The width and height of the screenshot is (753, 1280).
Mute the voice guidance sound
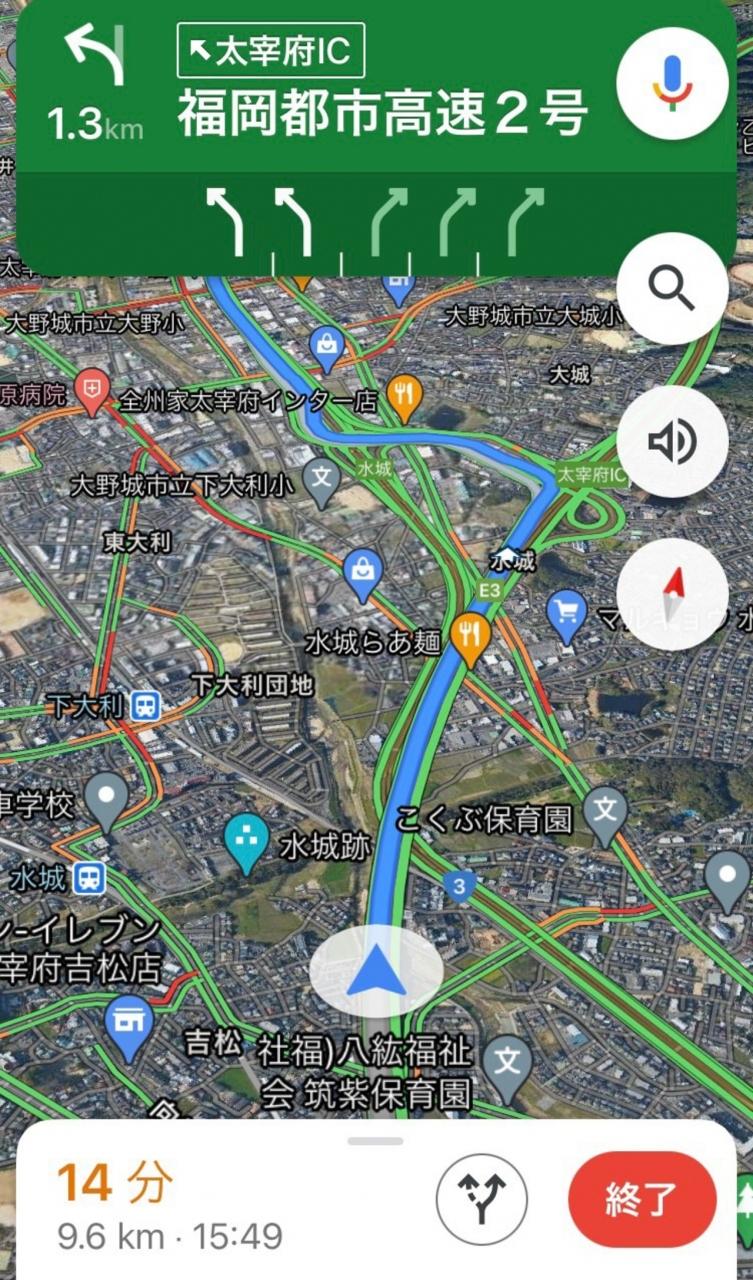click(672, 441)
